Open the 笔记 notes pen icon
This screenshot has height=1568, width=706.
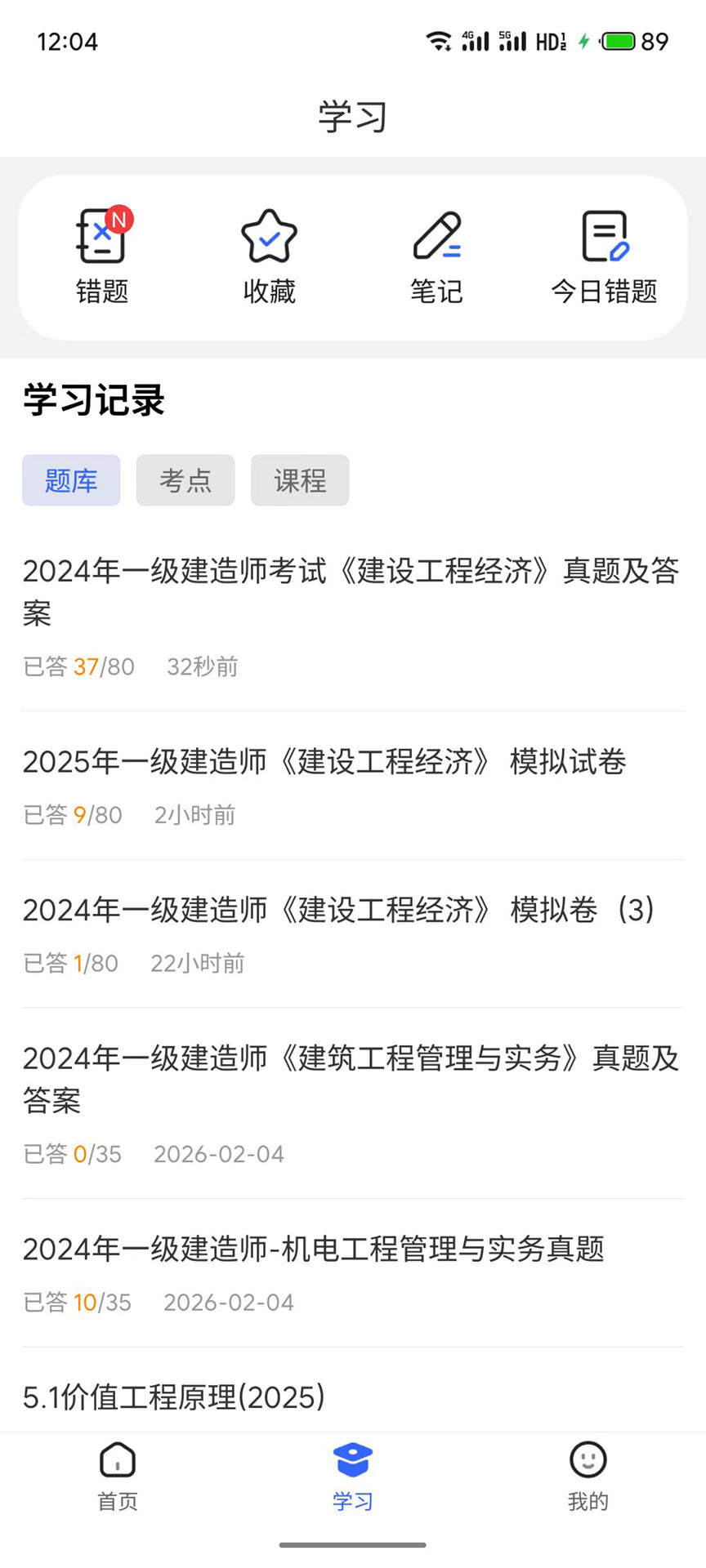436,237
